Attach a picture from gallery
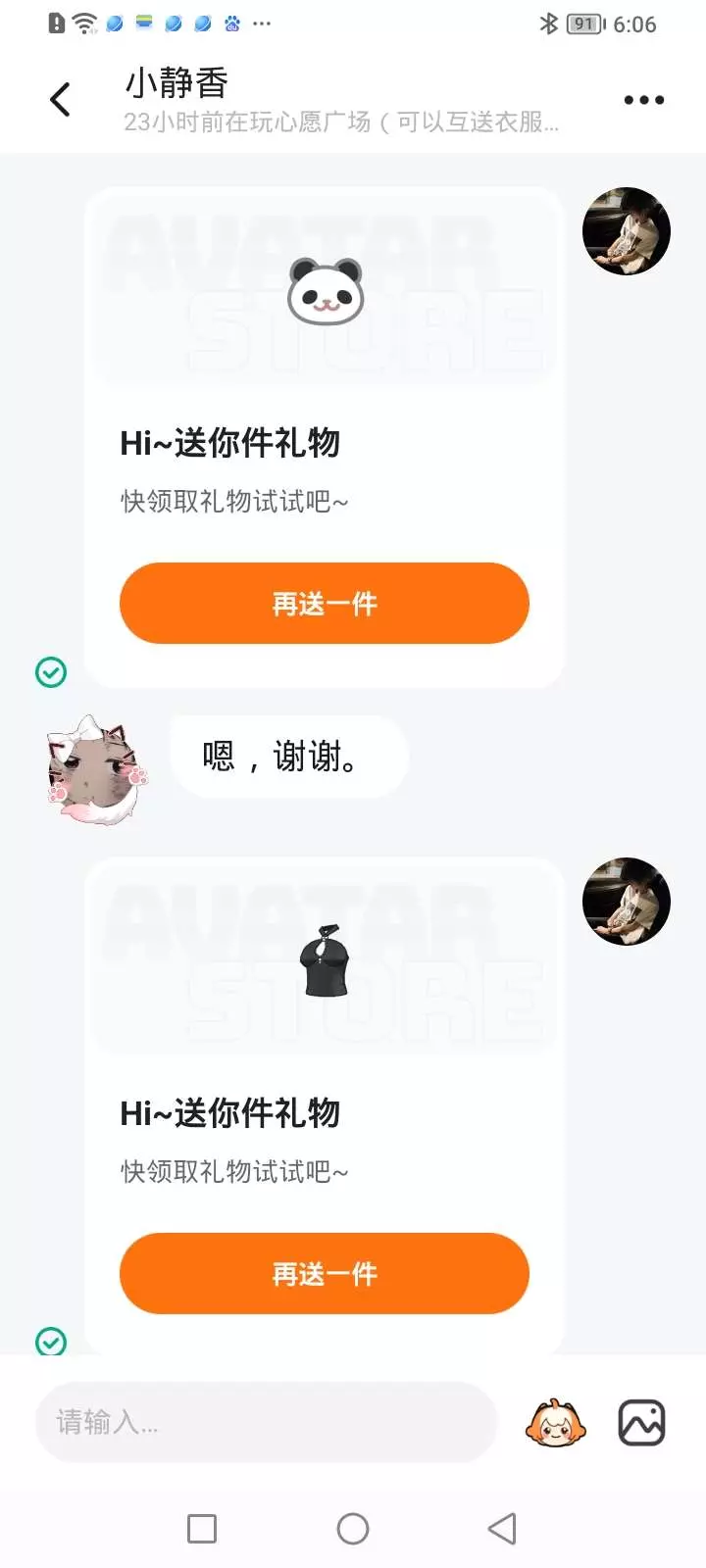The width and height of the screenshot is (706, 1568). [642, 1423]
